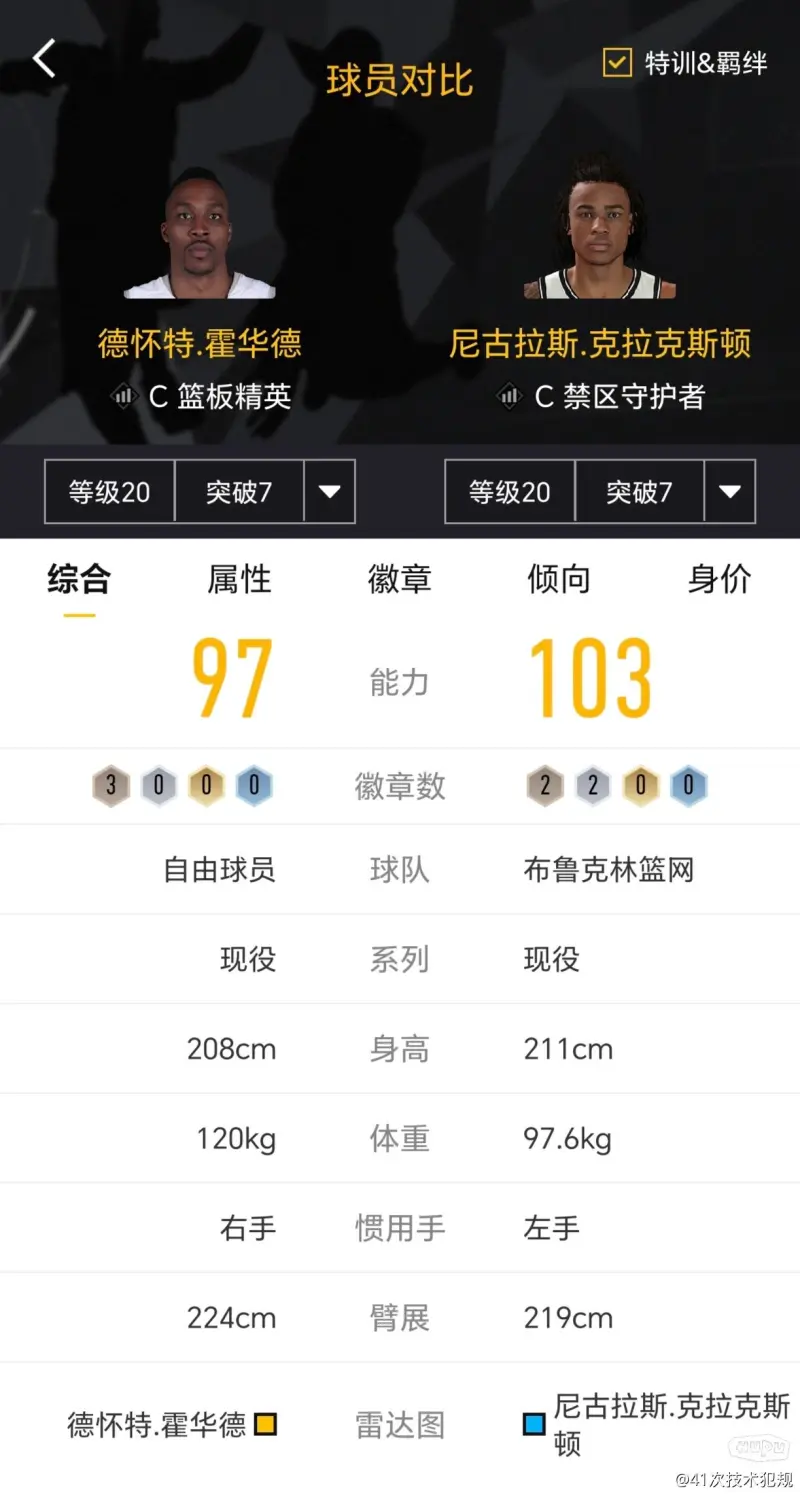View the 身价 tab
This screenshot has height=1495, width=800.
pyautogui.click(x=719, y=579)
